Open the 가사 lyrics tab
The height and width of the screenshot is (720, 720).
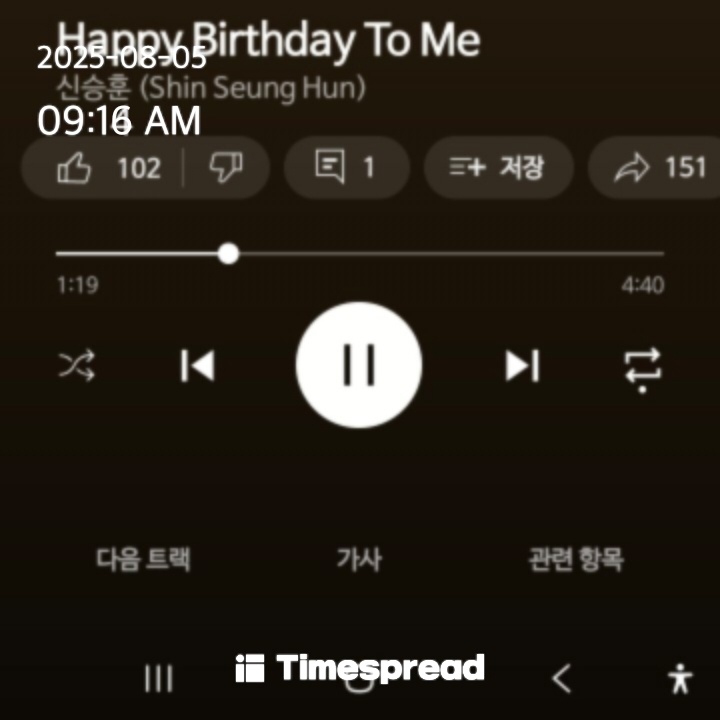point(359,559)
